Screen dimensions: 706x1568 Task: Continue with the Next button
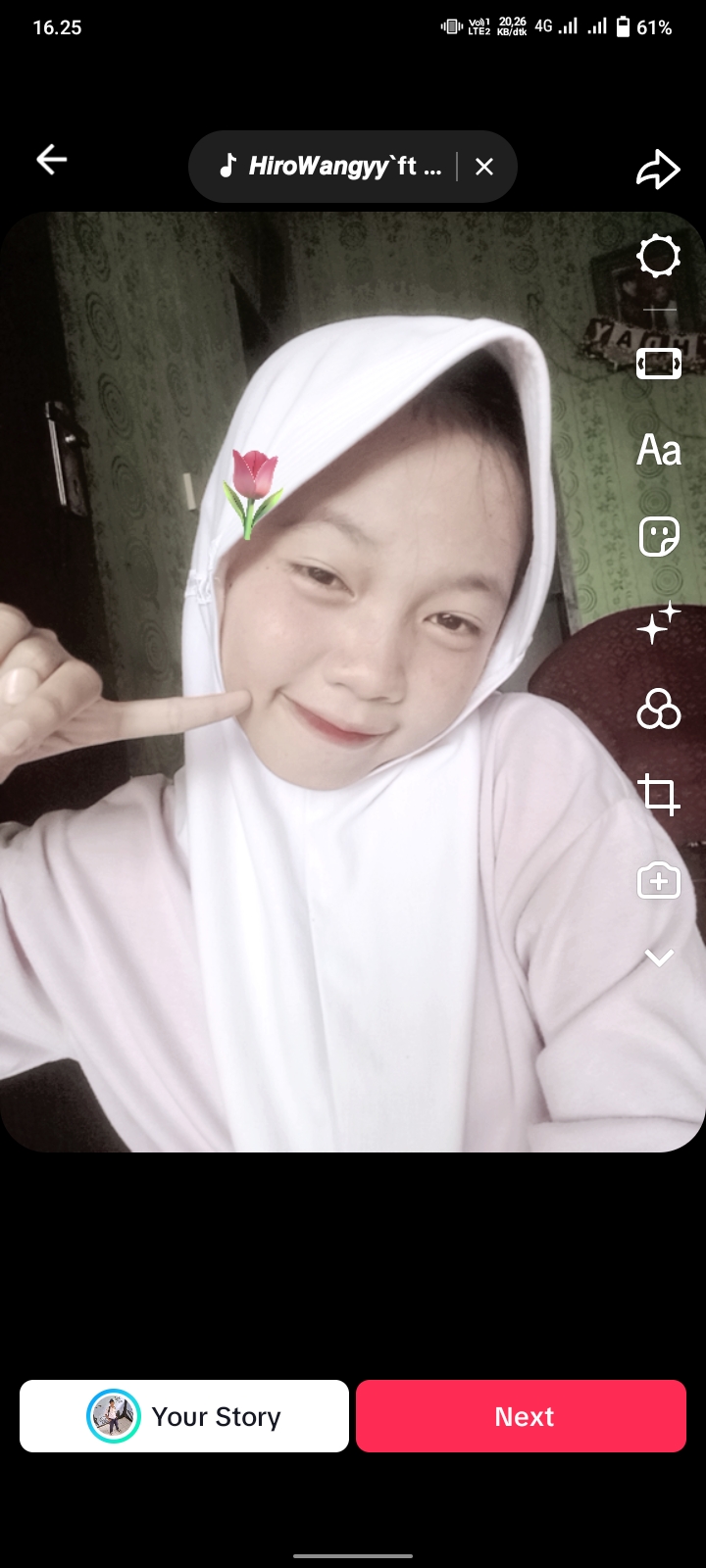(521, 1416)
